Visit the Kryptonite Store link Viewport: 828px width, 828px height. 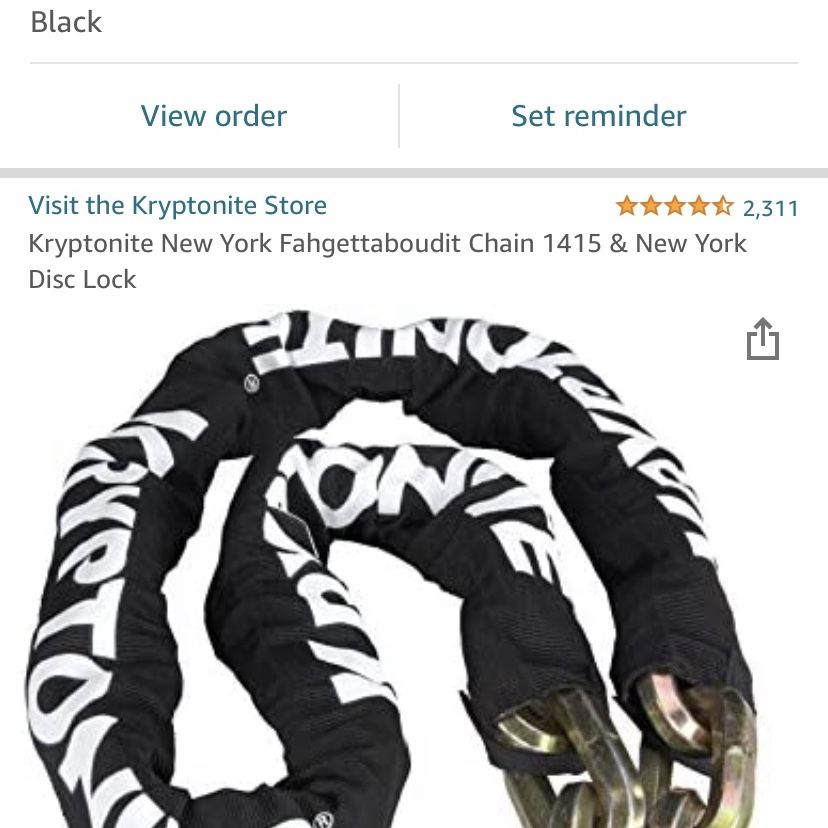[x=178, y=206]
